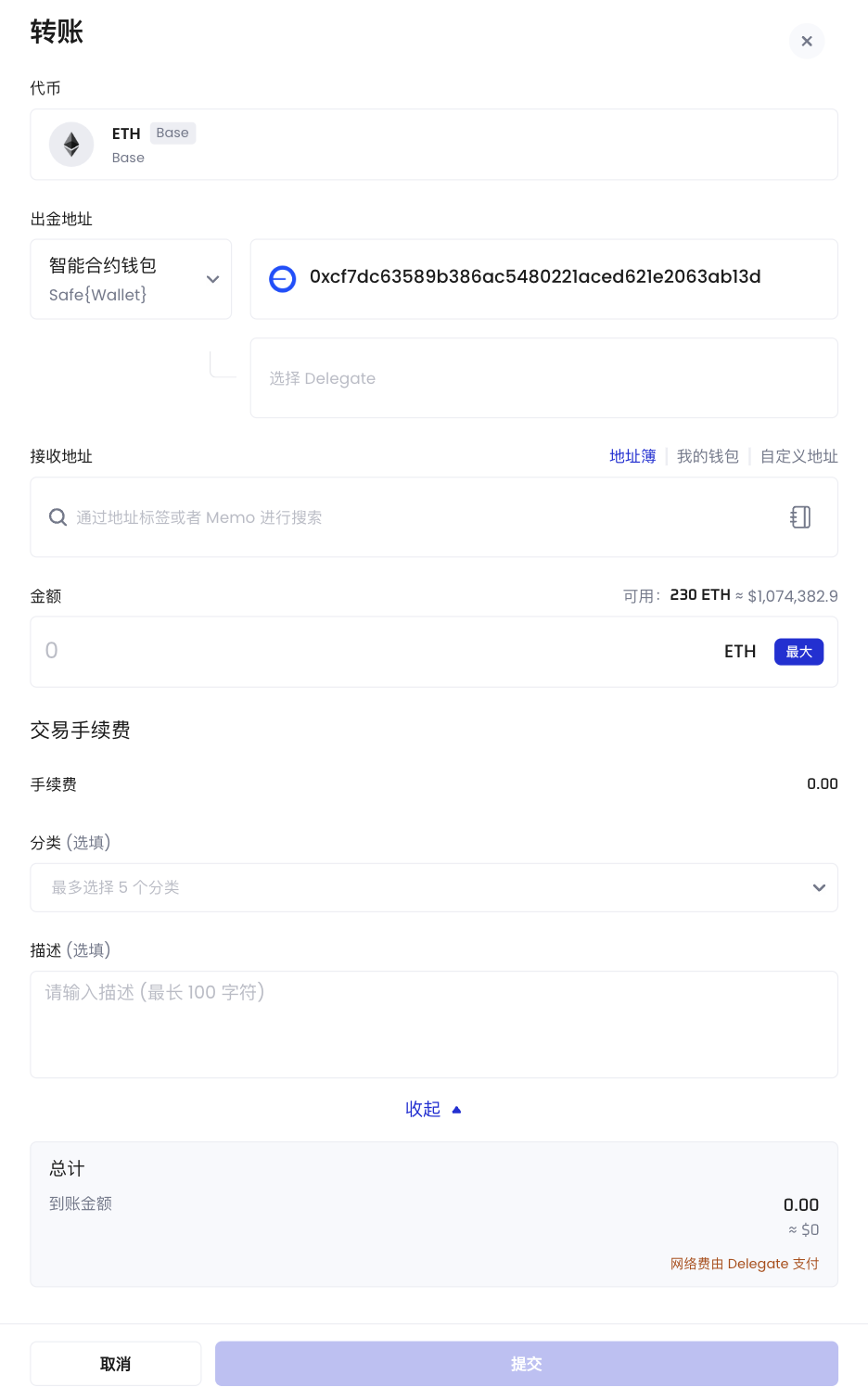The height and width of the screenshot is (1400, 868).
Task: Tap the receiving address search field
Action: click(434, 517)
